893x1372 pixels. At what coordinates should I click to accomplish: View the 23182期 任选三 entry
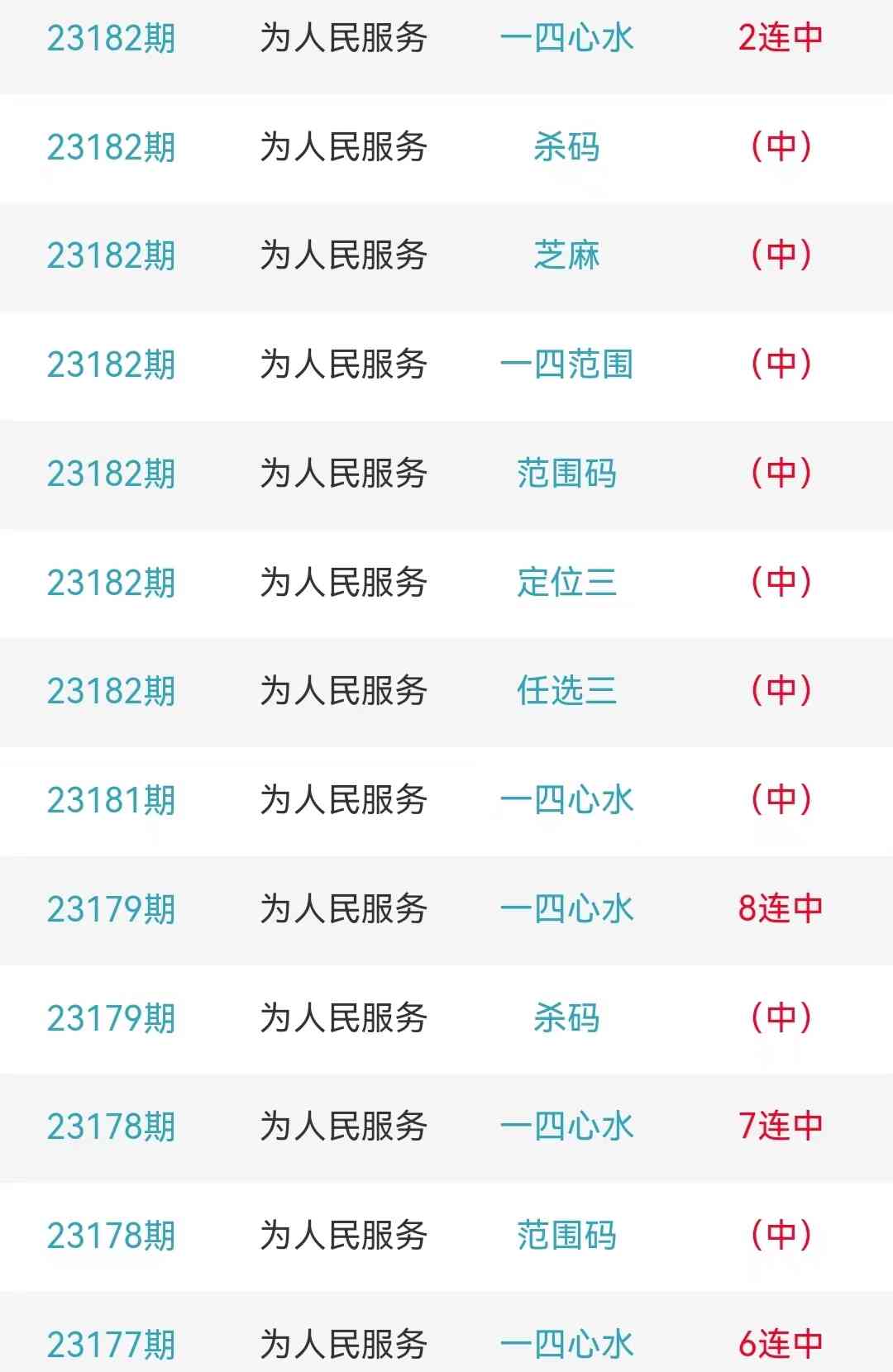566,691
